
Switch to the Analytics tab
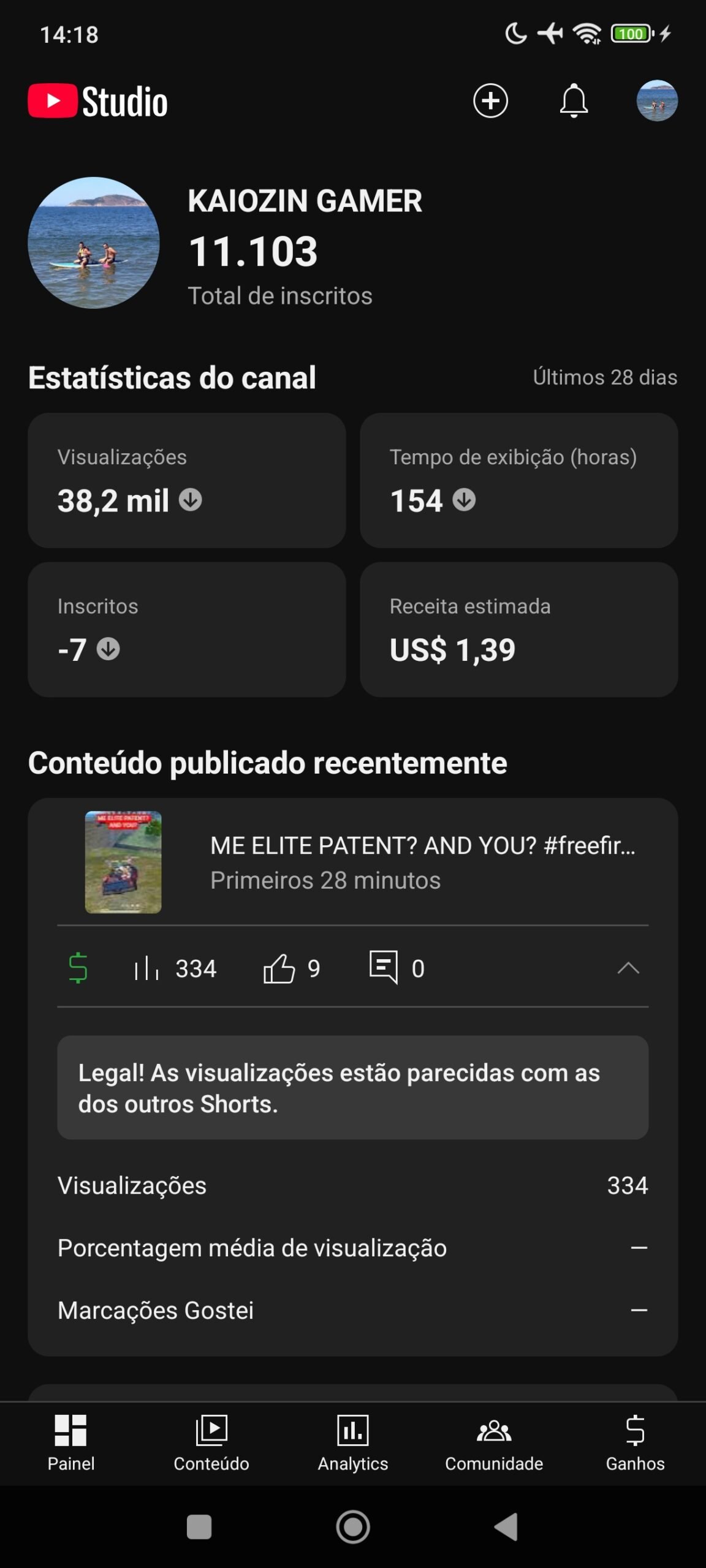(x=353, y=1443)
